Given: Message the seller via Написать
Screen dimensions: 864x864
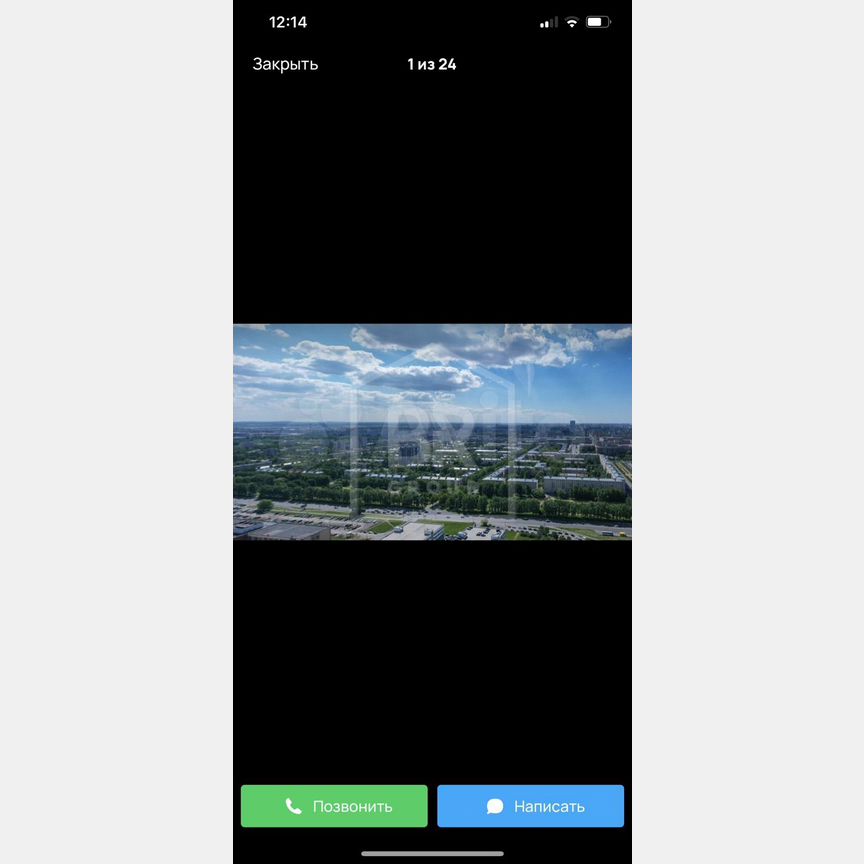Looking at the screenshot, I should click(x=530, y=806).
